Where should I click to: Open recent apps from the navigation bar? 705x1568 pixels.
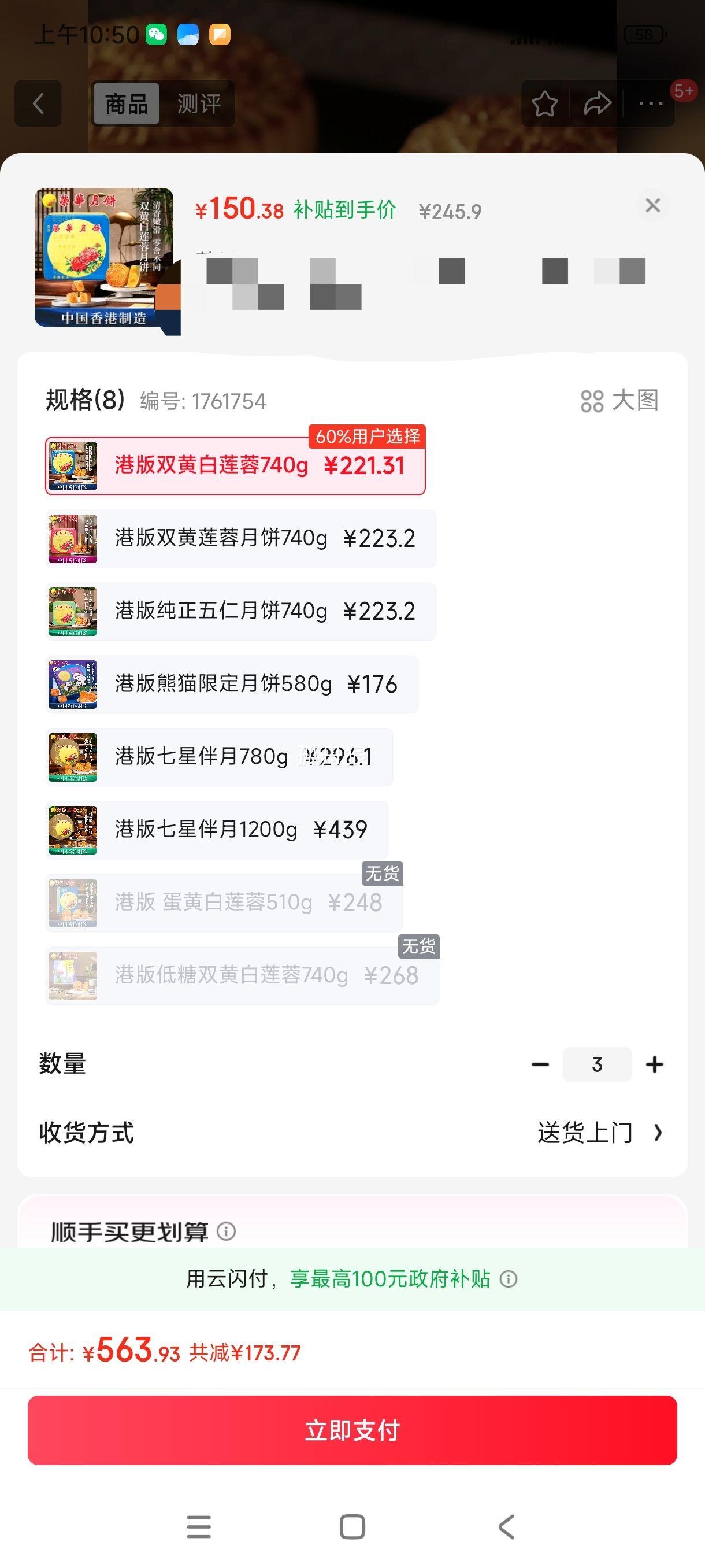199,1526
